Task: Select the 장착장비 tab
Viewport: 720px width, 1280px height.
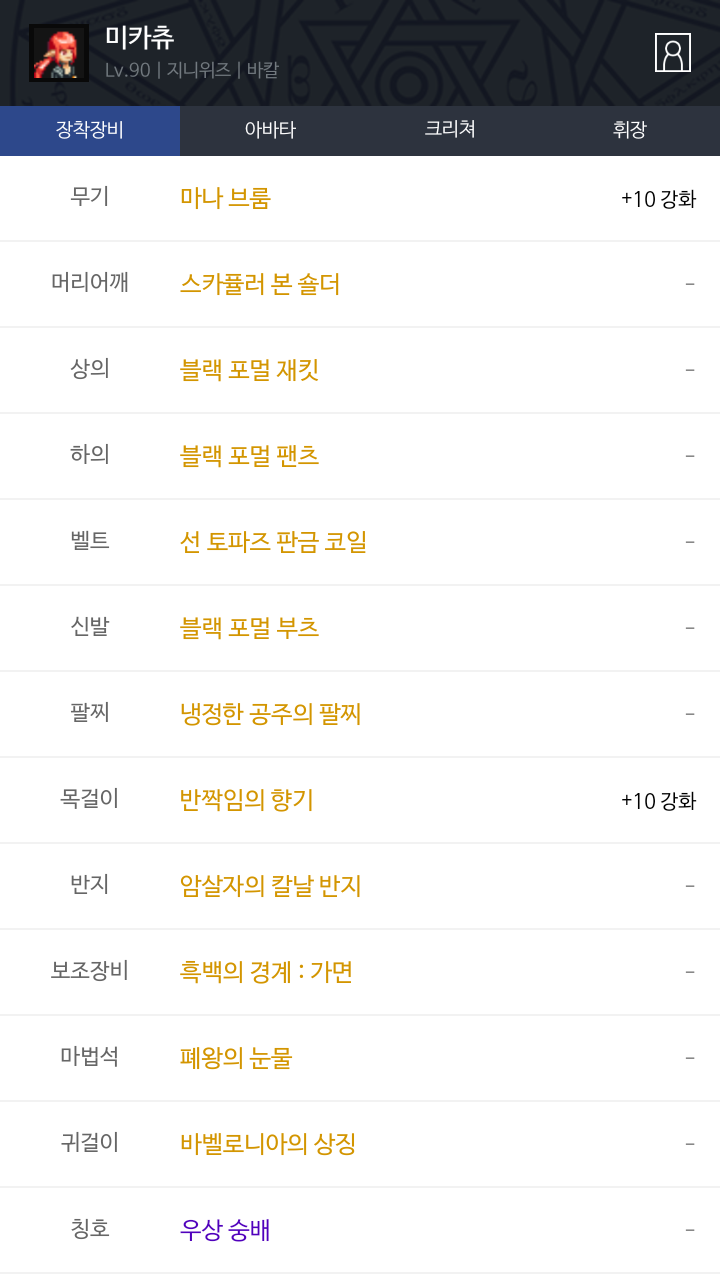Action: pos(90,130)
